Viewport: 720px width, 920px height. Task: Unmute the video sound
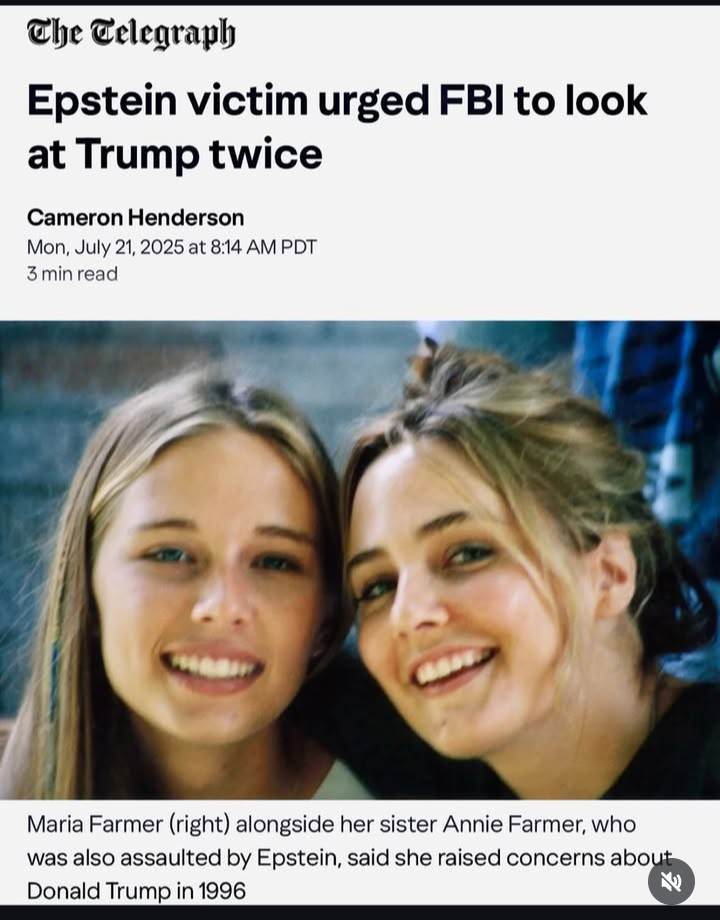[x=671, y=881]
